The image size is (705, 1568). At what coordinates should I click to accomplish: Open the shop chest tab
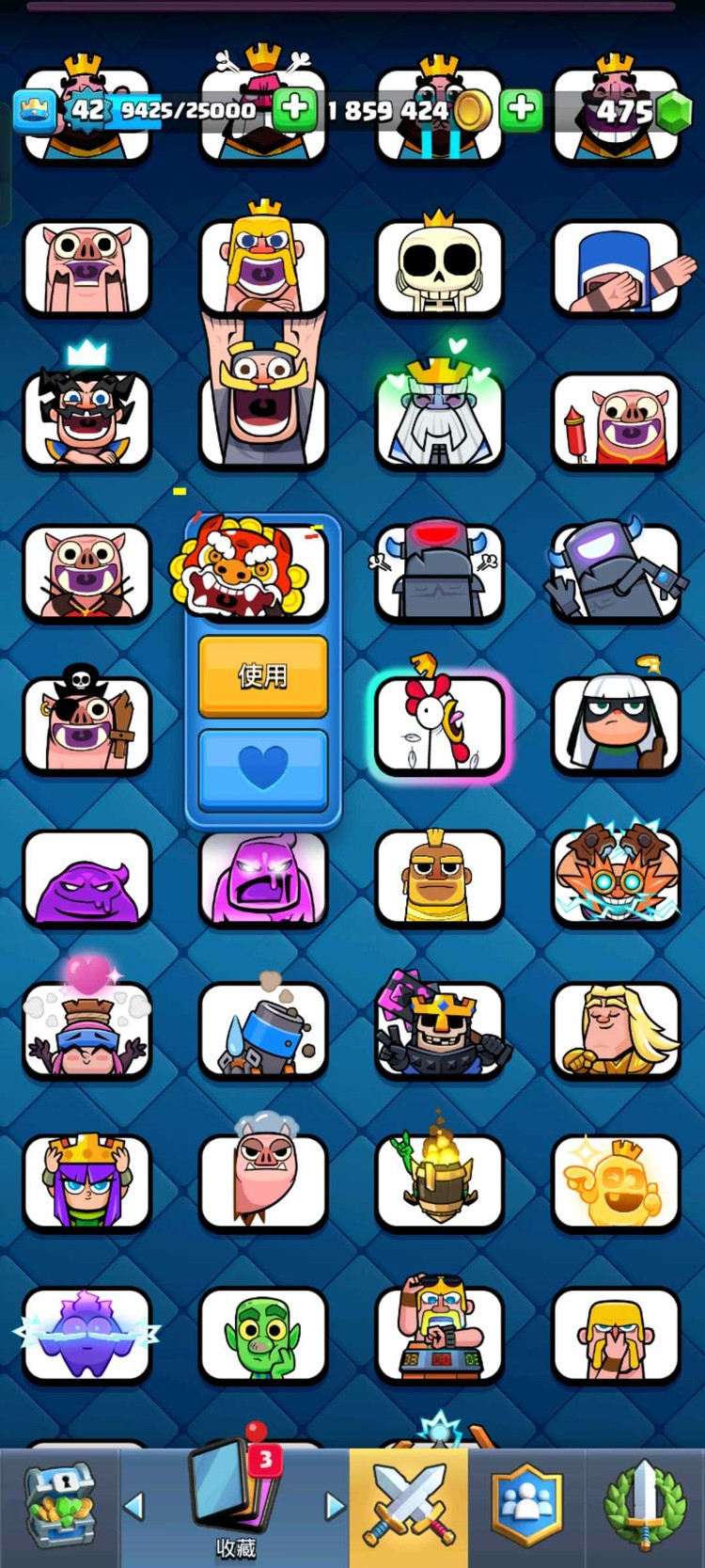[59, 1505]
